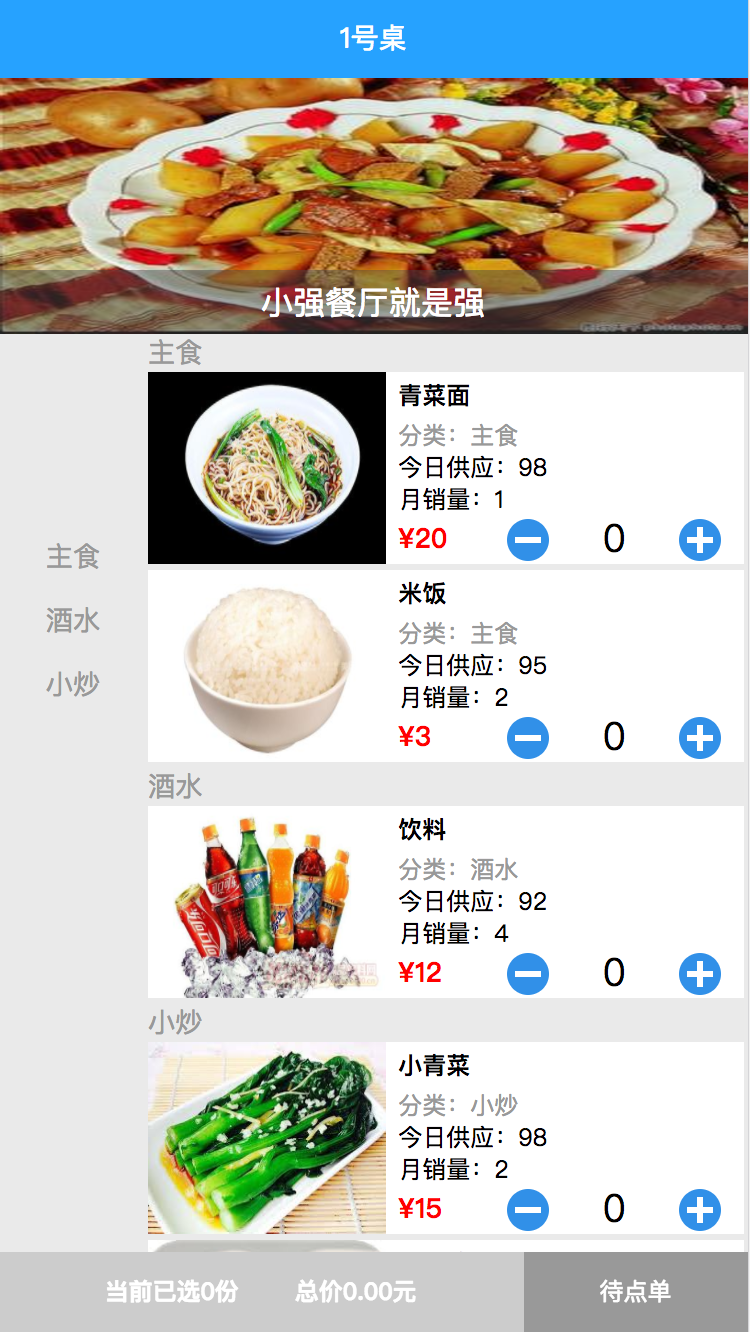
Task: Add one 米饭 with the plus icon
Action: coord(700,738)
